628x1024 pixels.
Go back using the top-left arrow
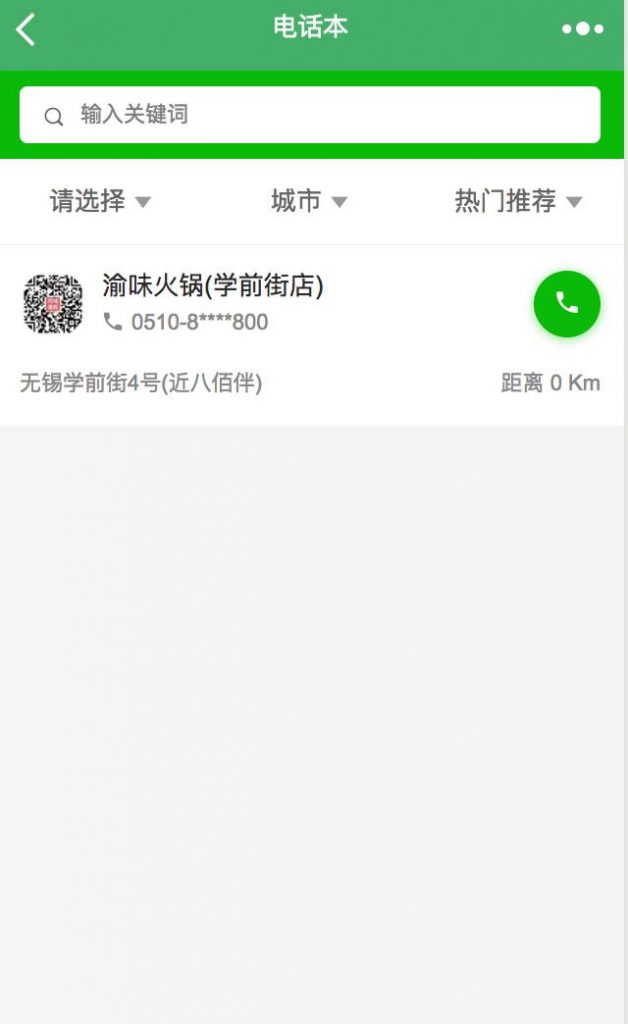point(26,30)
